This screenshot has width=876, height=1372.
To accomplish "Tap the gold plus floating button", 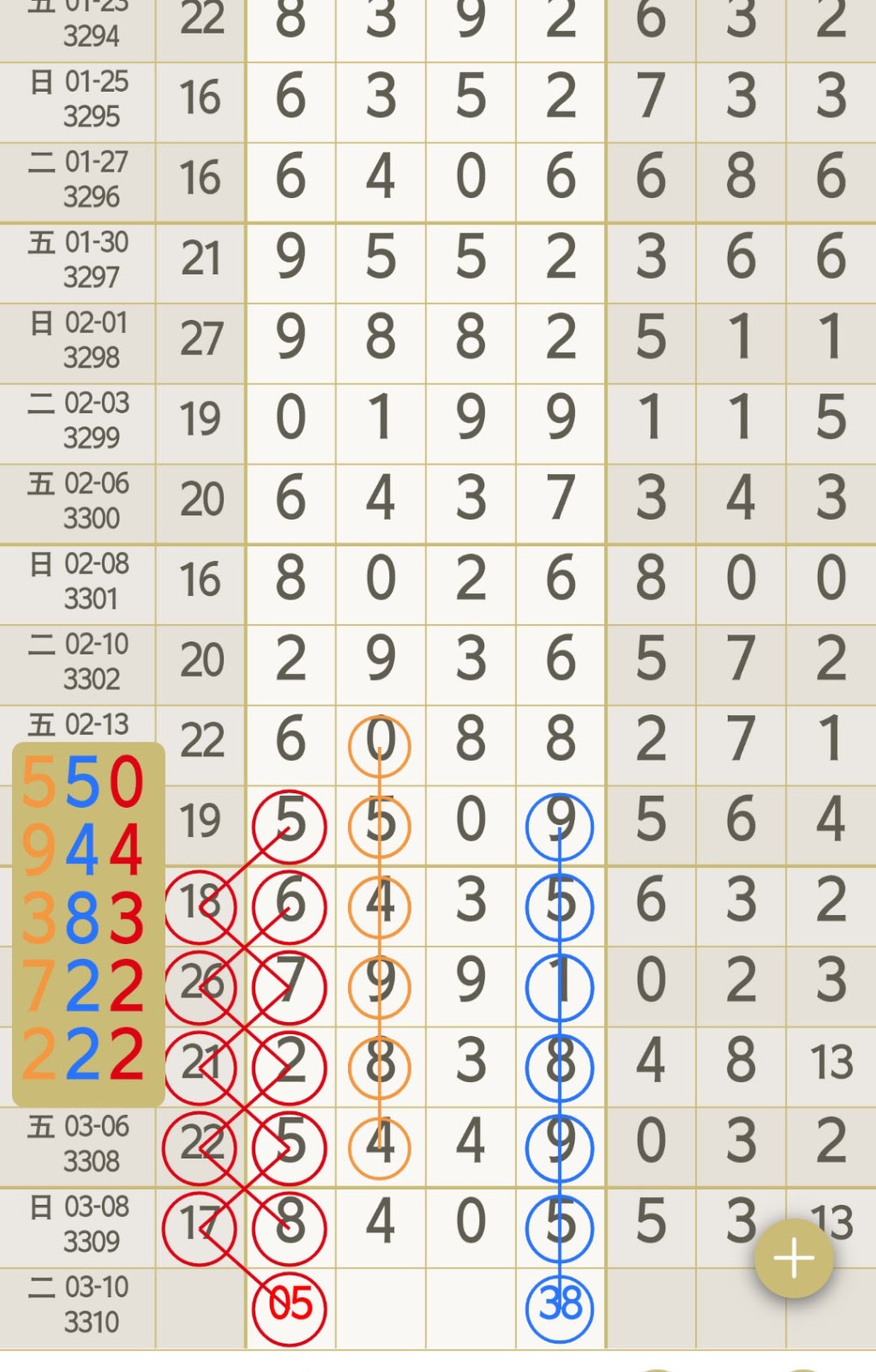I will coord(793,1258).
